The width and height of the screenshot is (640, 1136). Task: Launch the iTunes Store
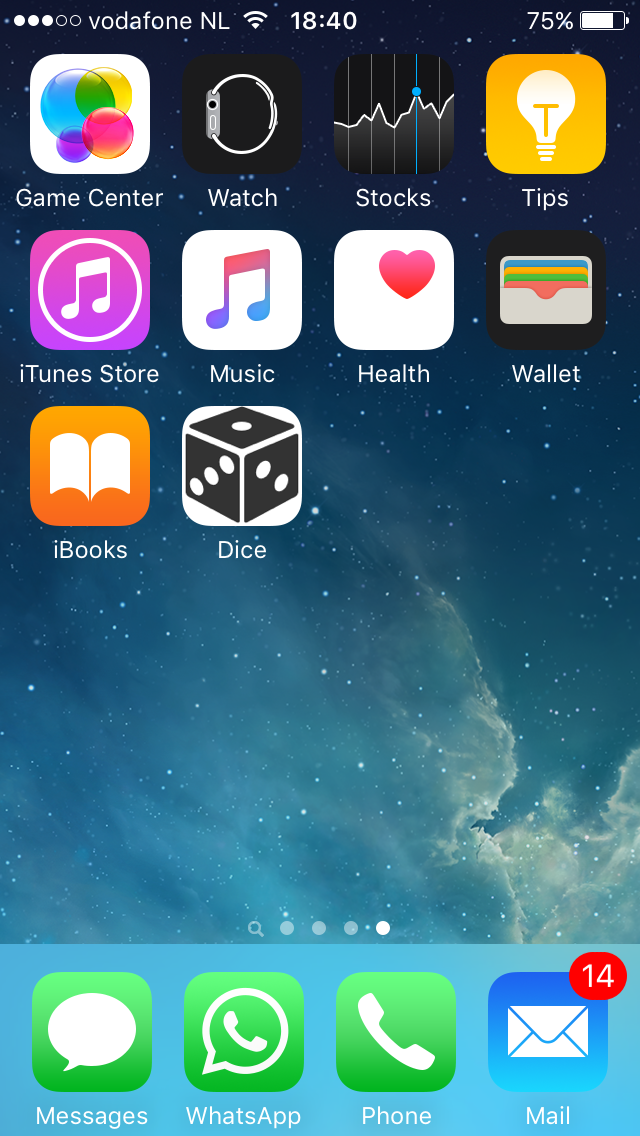click(x=90, y=290)
